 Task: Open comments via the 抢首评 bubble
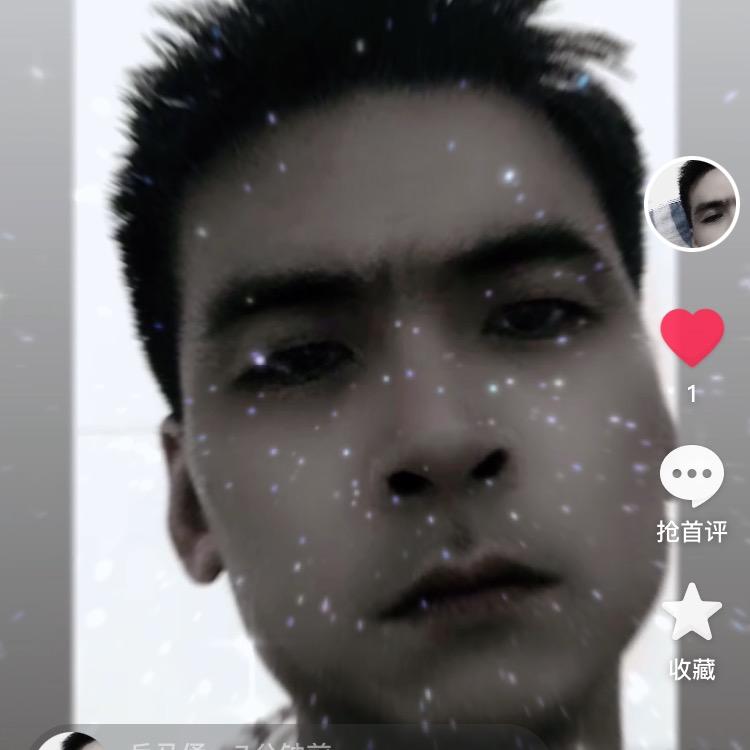(692, 477)
